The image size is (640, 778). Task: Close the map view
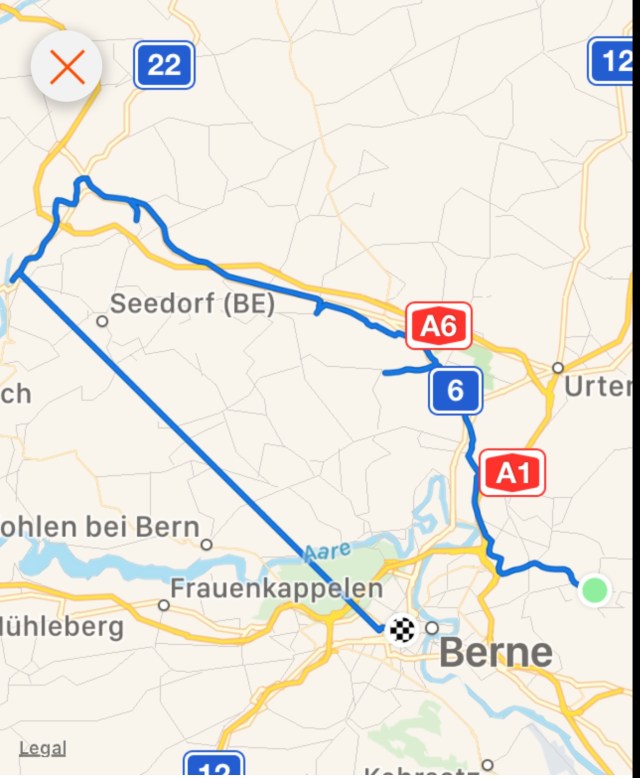(x=66, y=67)
